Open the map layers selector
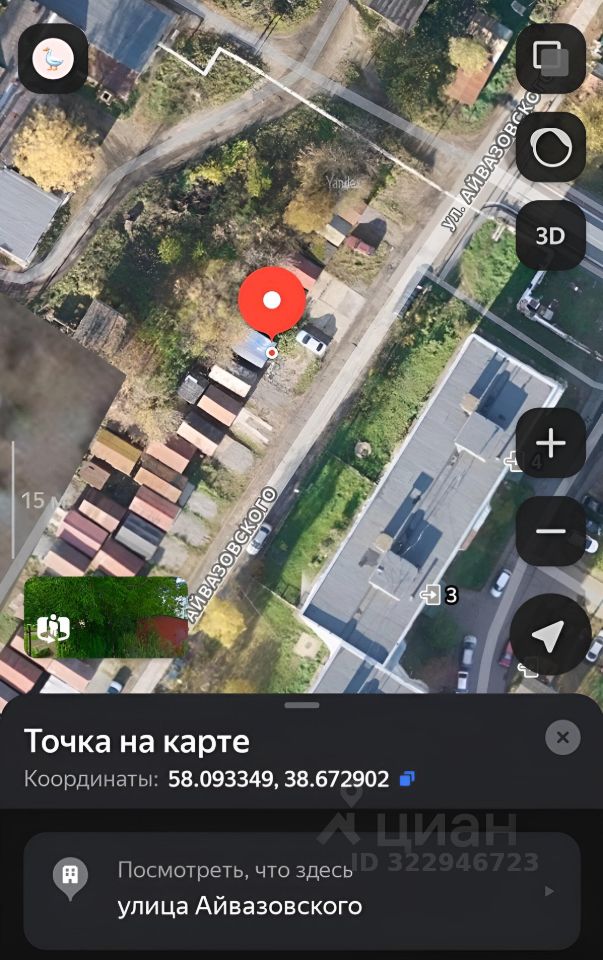 tap(550, 59)
